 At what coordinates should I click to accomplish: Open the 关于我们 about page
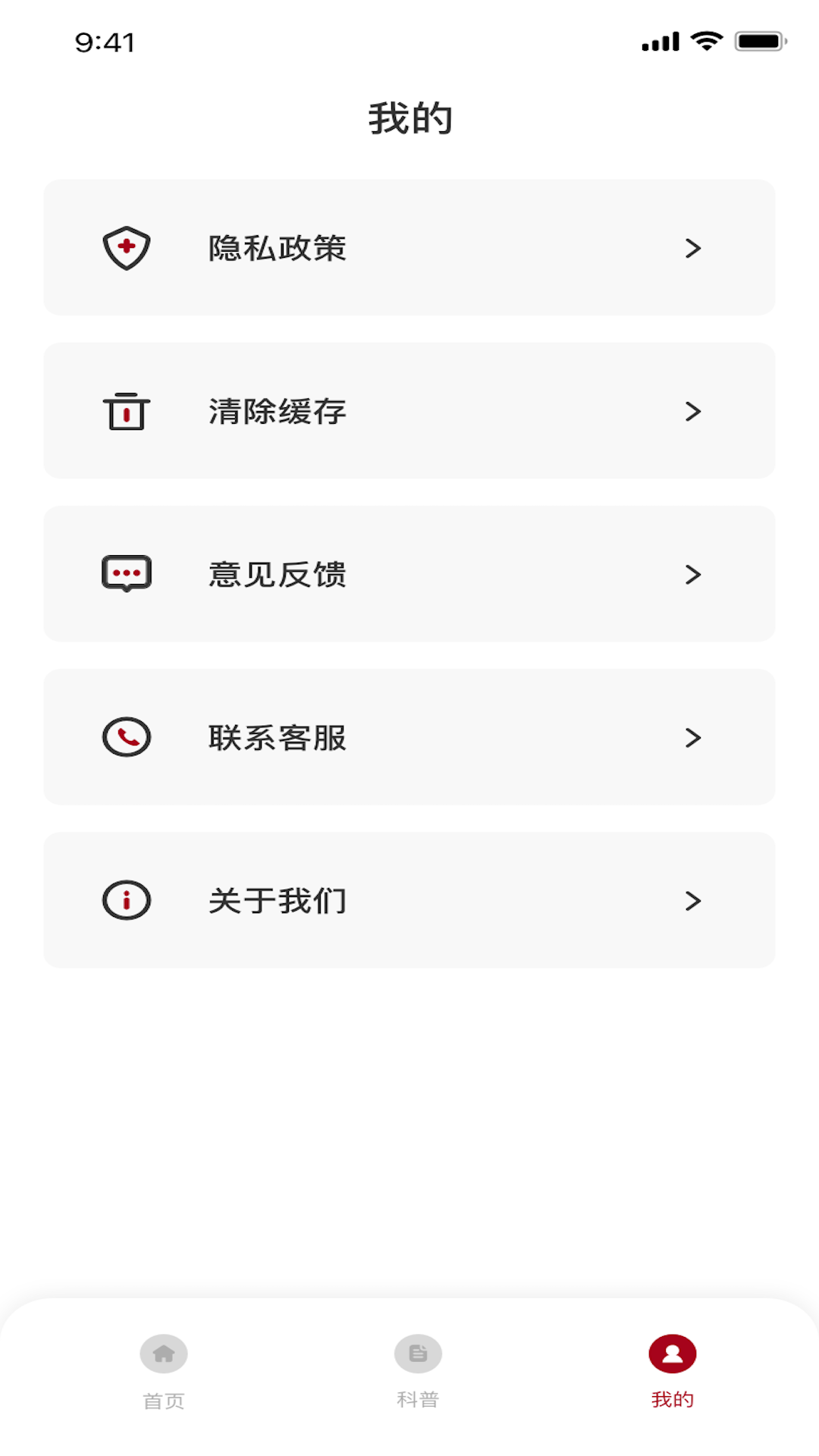(409, 900)
